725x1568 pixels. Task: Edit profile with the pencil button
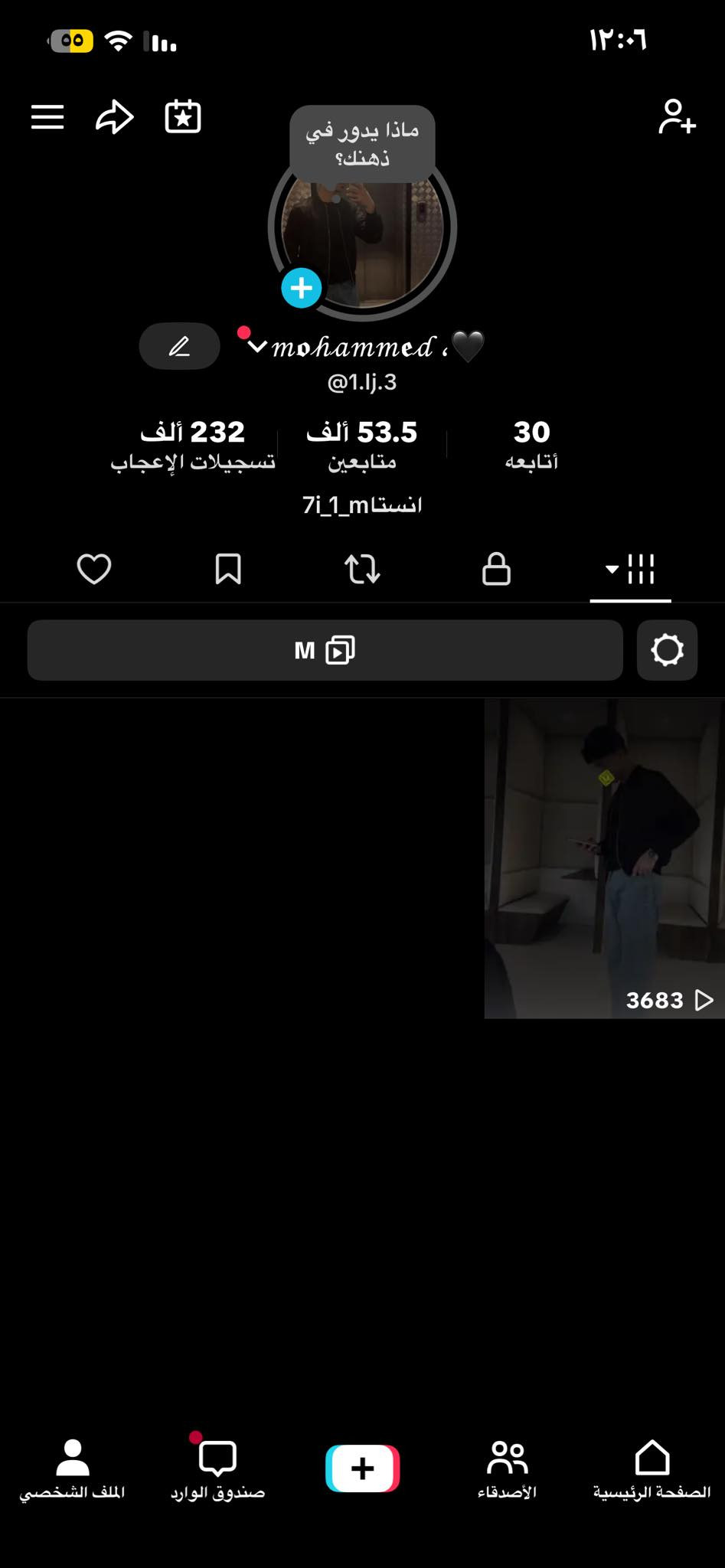(x=179, y=347)
